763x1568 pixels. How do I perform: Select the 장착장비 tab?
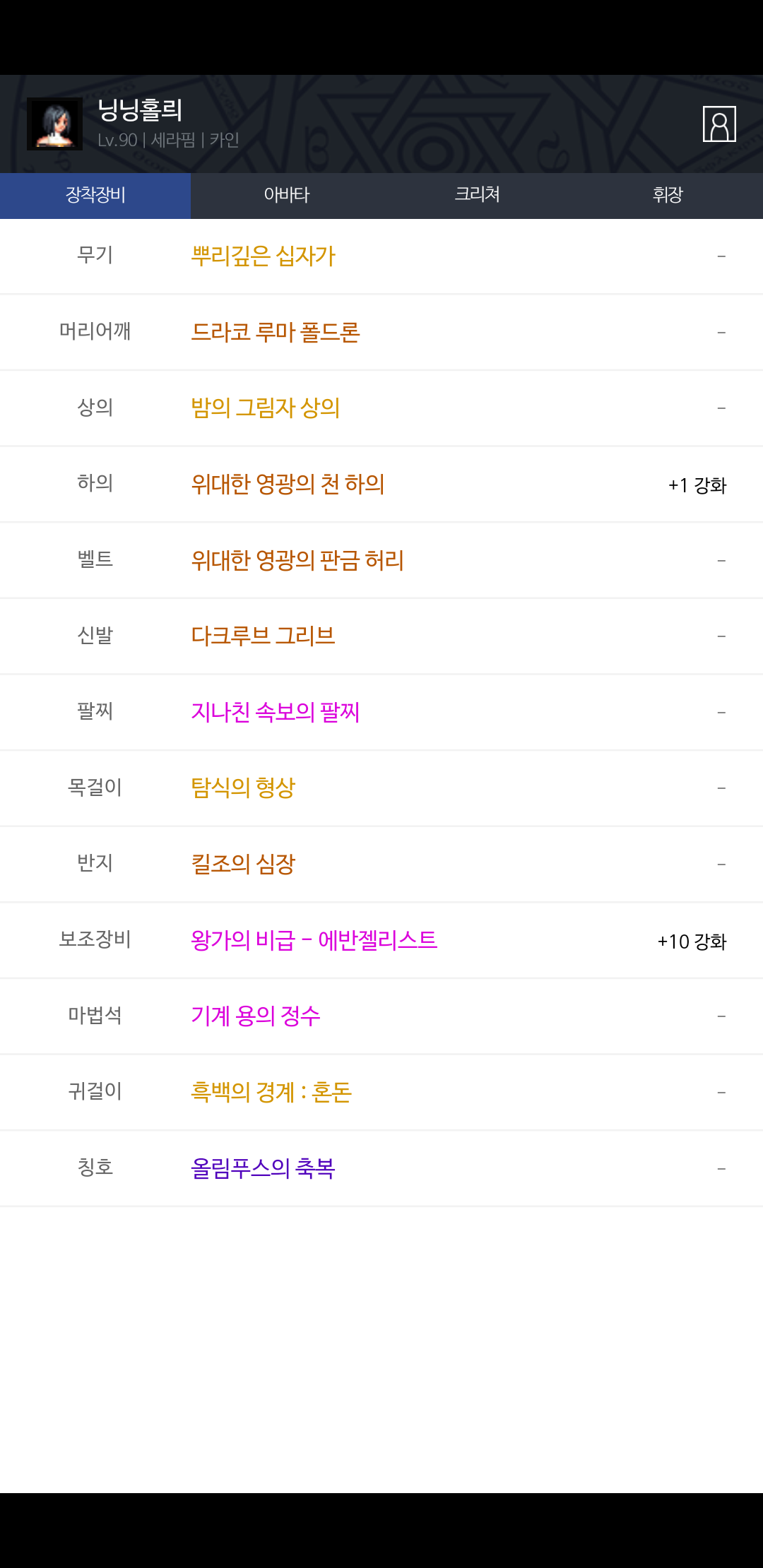95,196
